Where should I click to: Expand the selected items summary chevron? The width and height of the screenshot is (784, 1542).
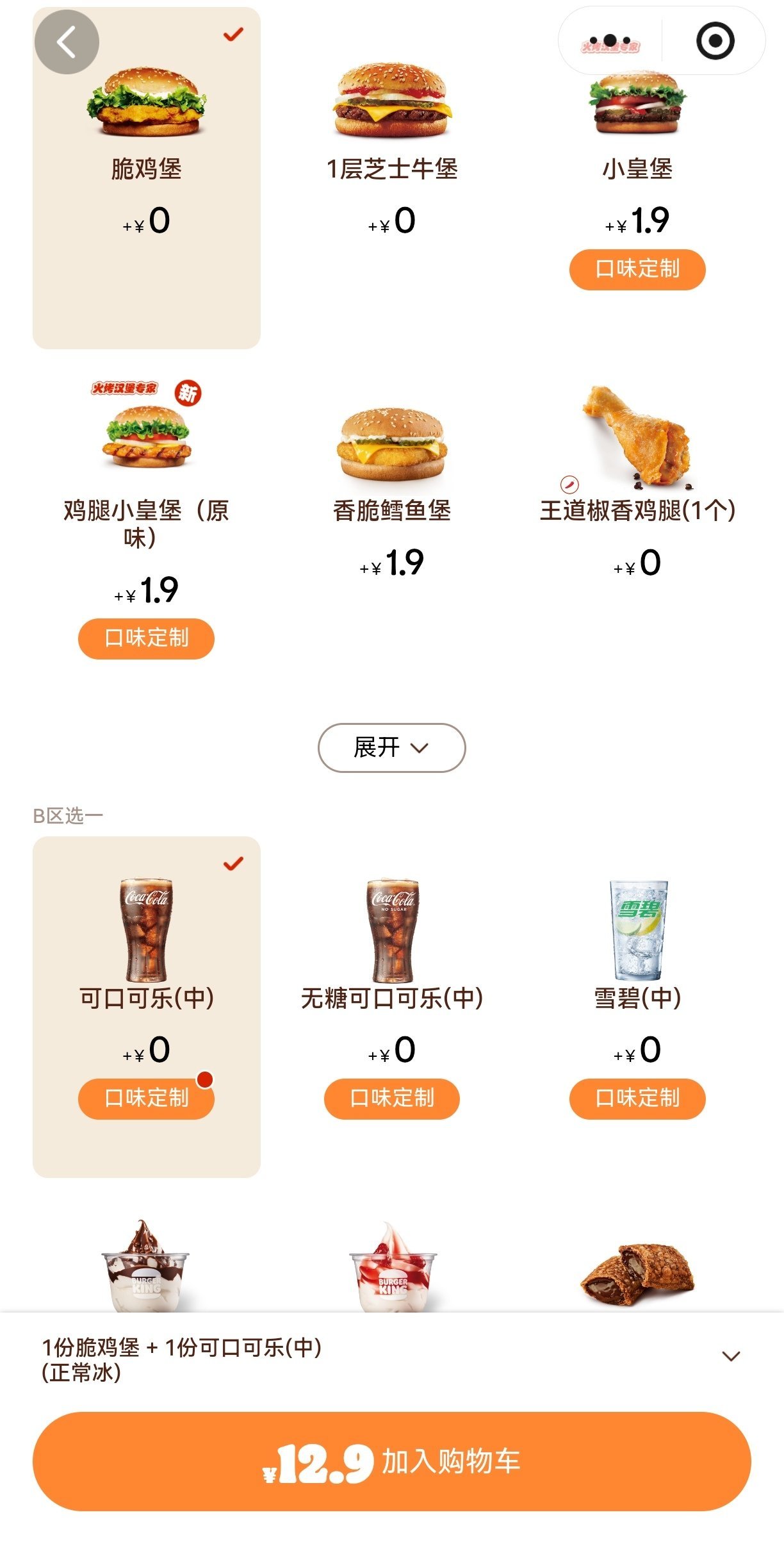(731, 1356)
